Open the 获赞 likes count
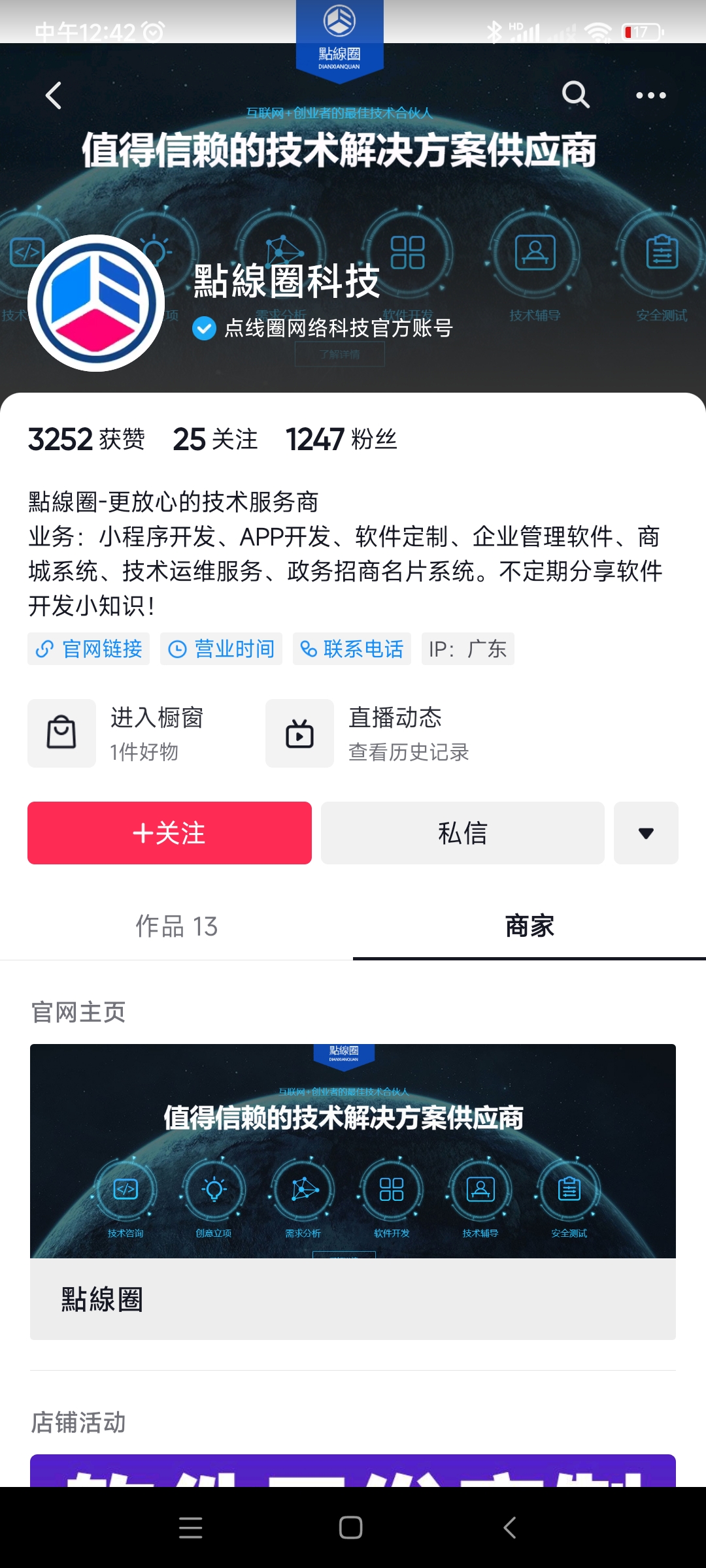The image size is (706, 1568). (x=86, y=439)
